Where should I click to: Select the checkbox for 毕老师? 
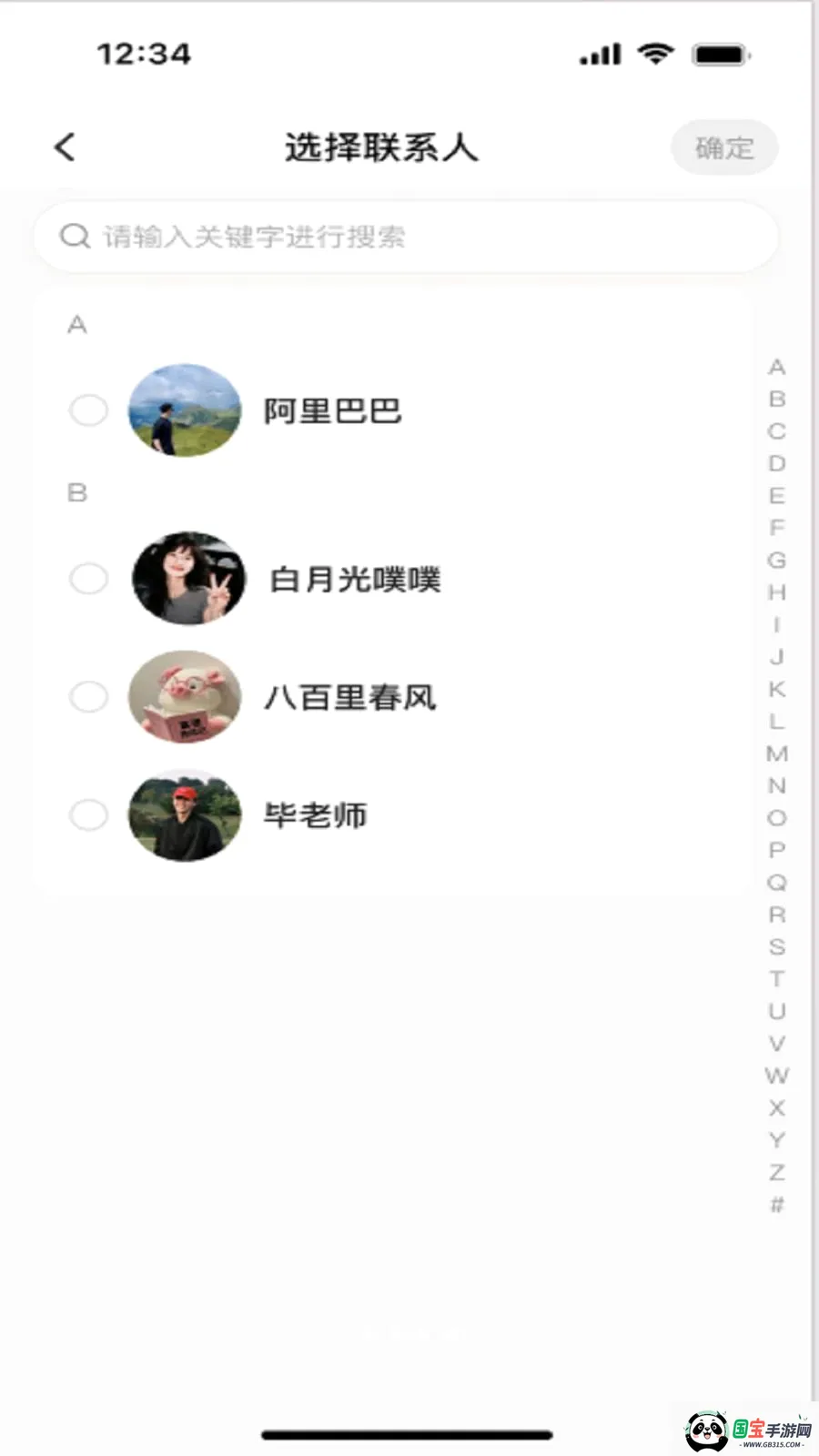89,814
